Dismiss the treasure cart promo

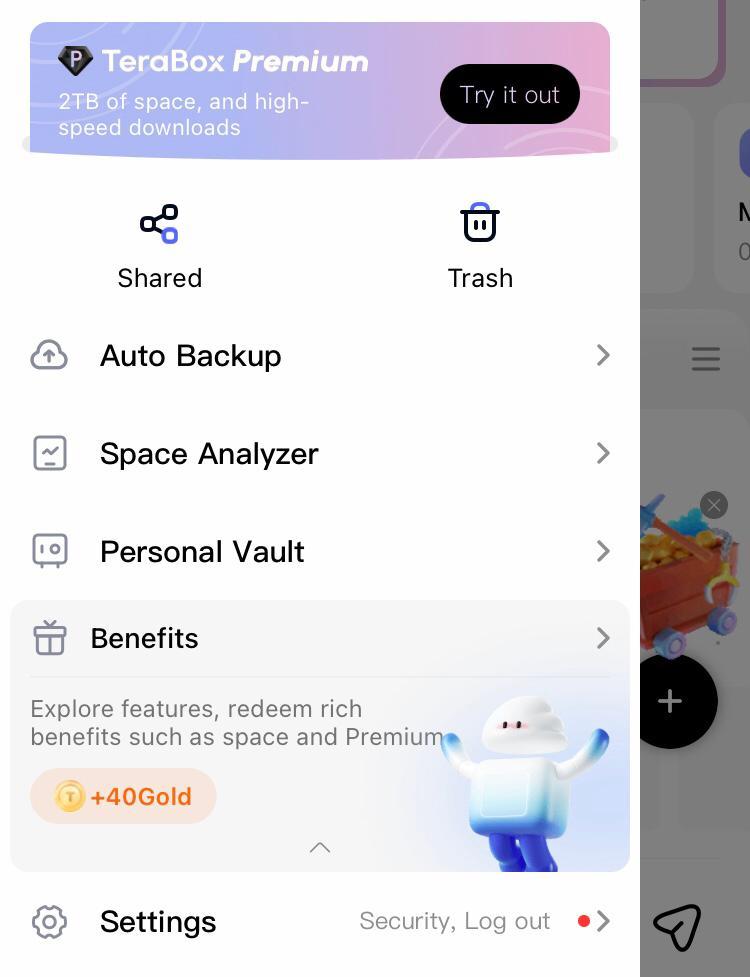[x=713, y=505]
